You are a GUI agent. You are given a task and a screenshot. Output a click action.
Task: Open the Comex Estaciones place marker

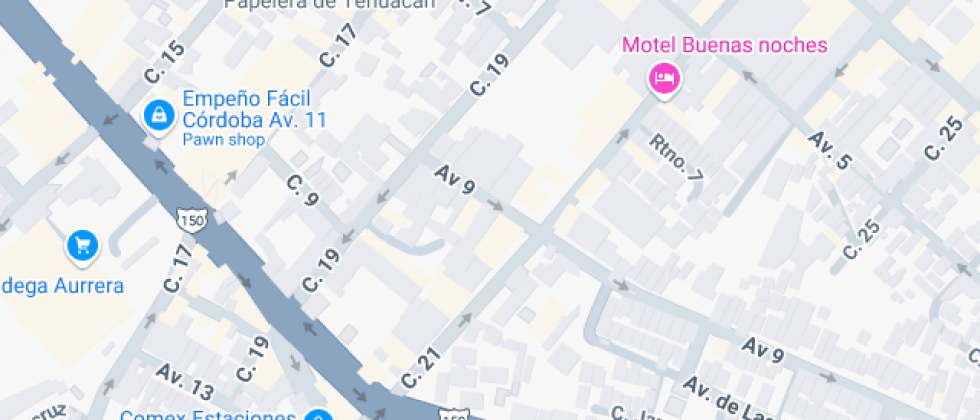319,416
